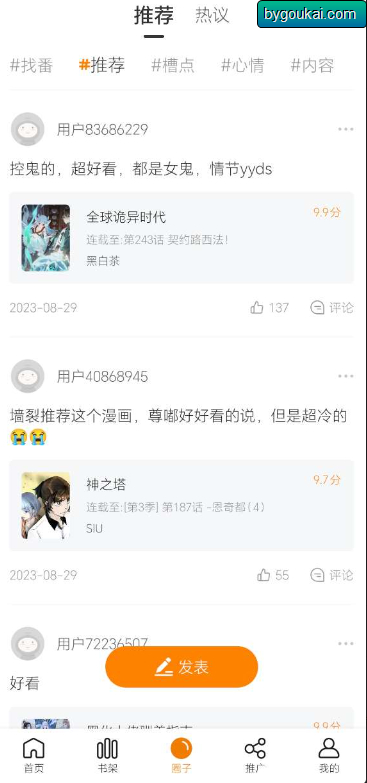367x783 pixels.
Task: Select the #心情 topic filter
Action: click(x=243, y=65)
